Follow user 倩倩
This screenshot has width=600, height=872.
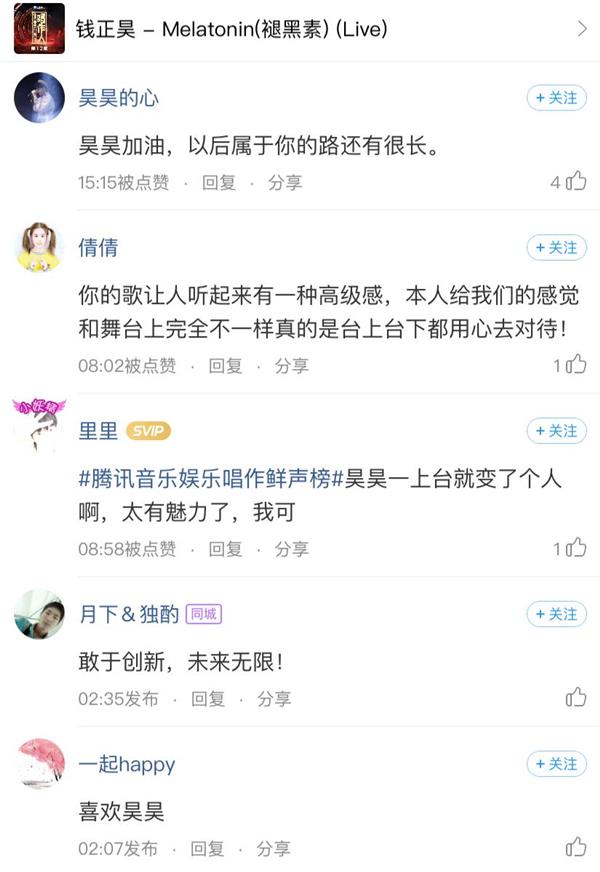tap(556, 247)
